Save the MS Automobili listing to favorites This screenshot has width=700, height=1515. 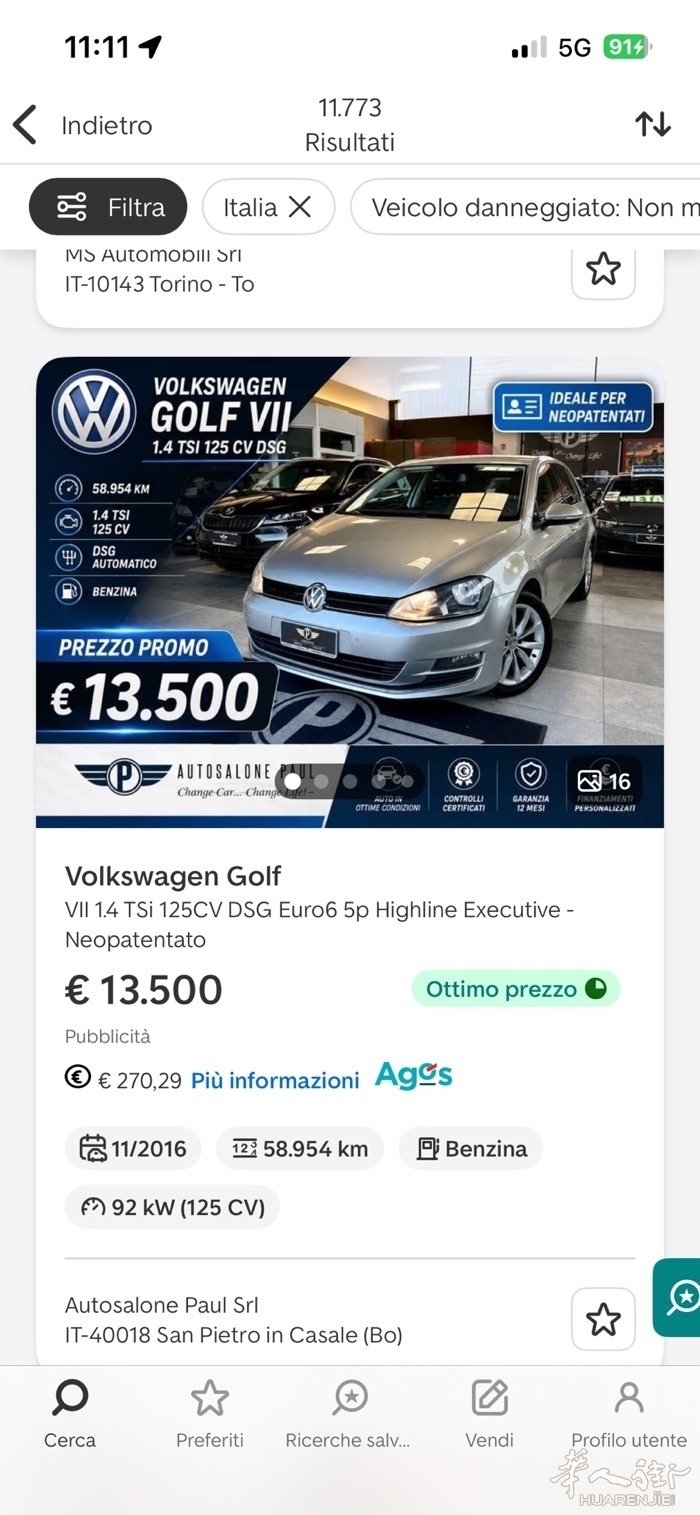(603, 268)
